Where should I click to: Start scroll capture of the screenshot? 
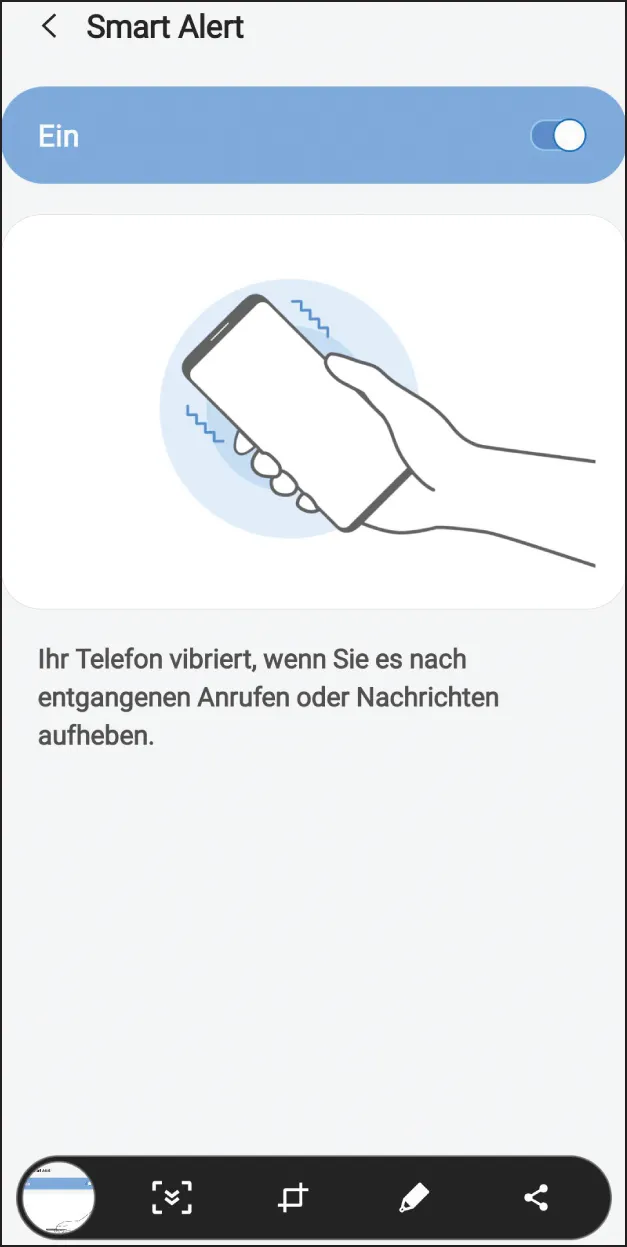172,1197
